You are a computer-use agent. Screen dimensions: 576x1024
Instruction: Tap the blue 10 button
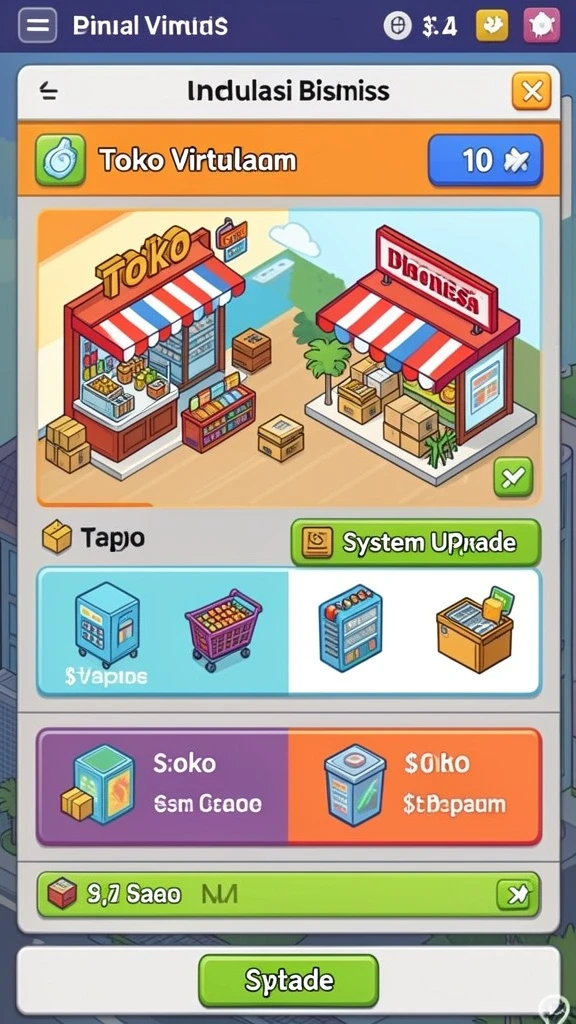tap(485, 160)
